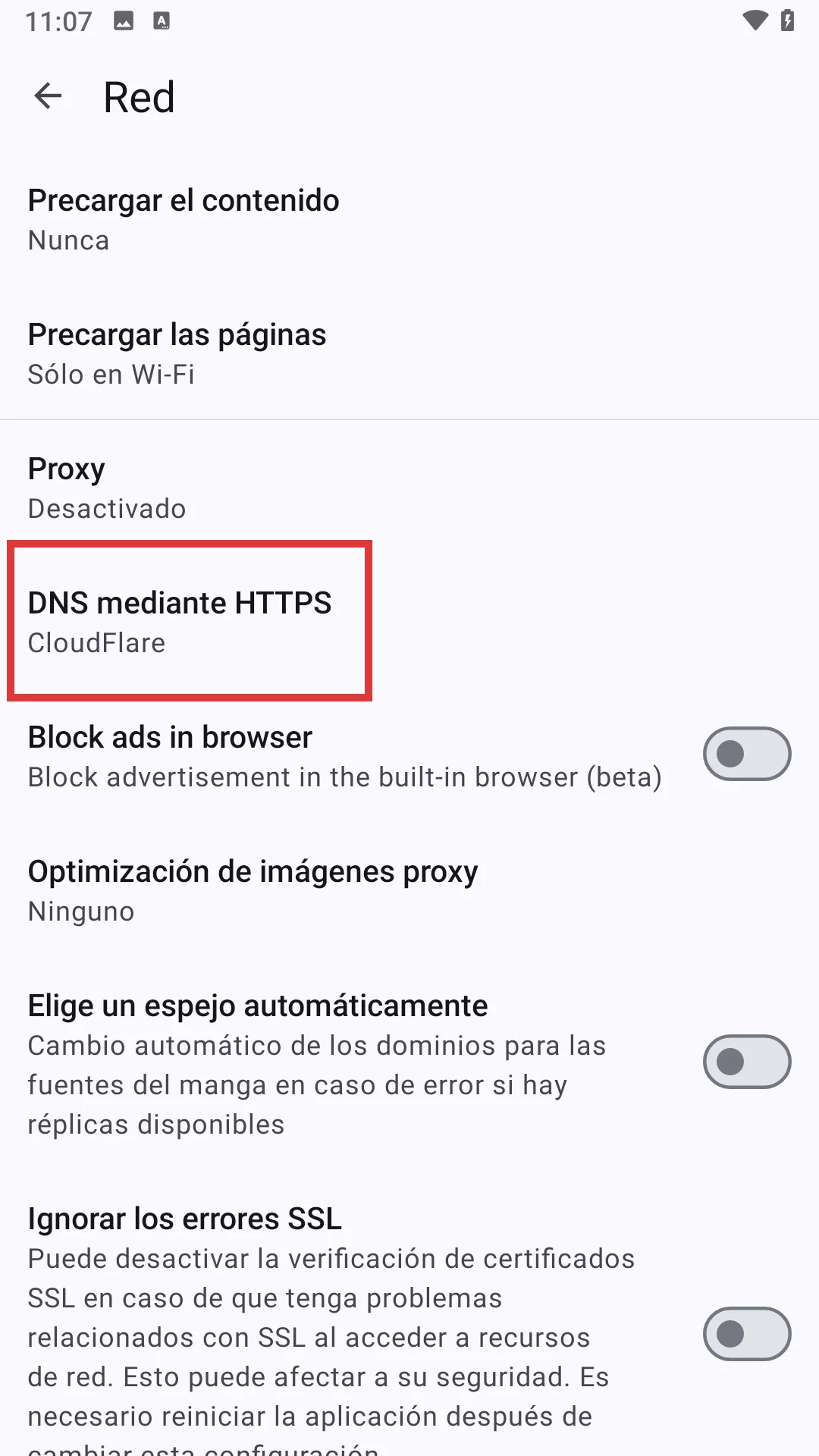
Task: Tap the Nunca value under Precargar el contenido
Action: pyautogui.click(x=67, y=240)
